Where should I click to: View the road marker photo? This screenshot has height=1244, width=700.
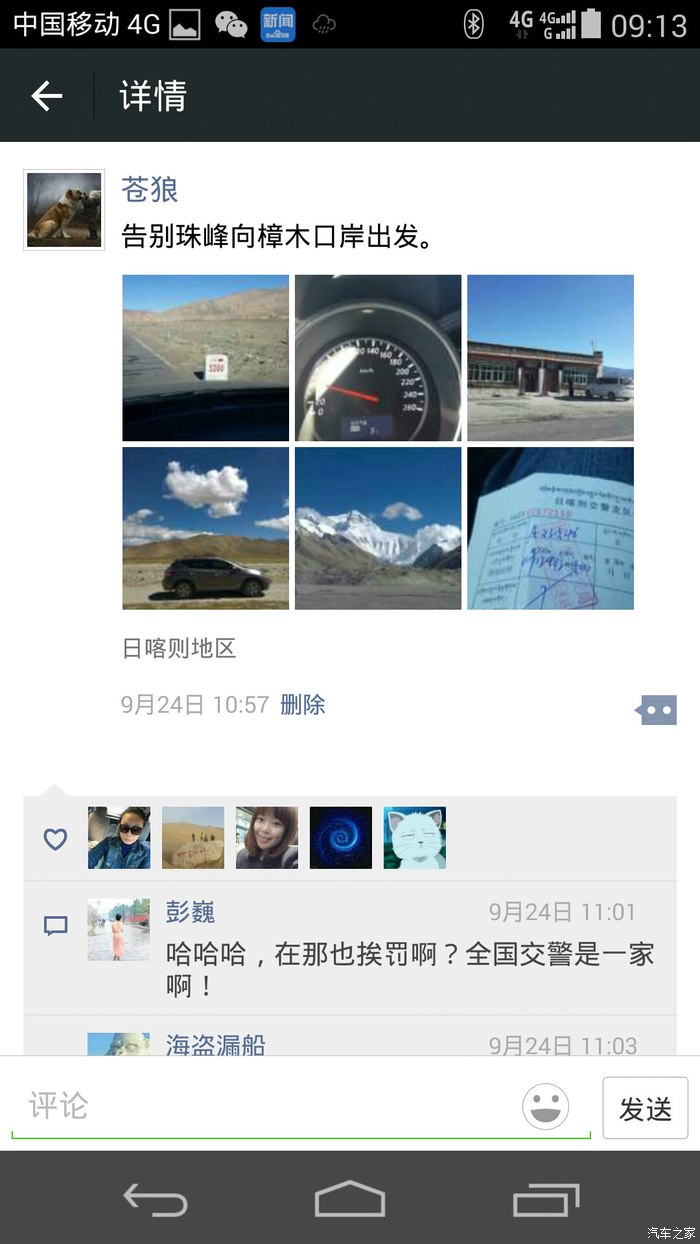click(x=205, y=358)
